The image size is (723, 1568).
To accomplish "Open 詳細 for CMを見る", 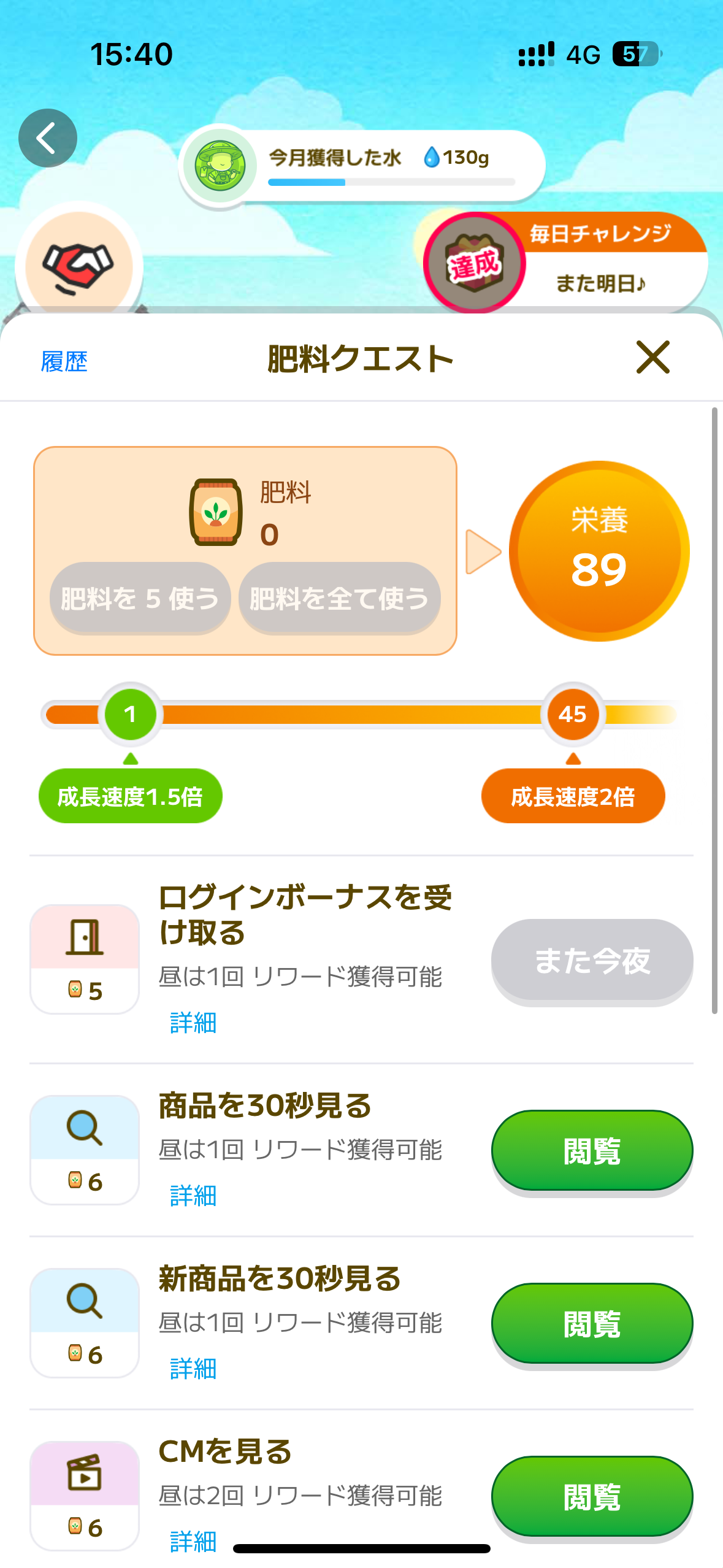I will [x=193, y=1541].
